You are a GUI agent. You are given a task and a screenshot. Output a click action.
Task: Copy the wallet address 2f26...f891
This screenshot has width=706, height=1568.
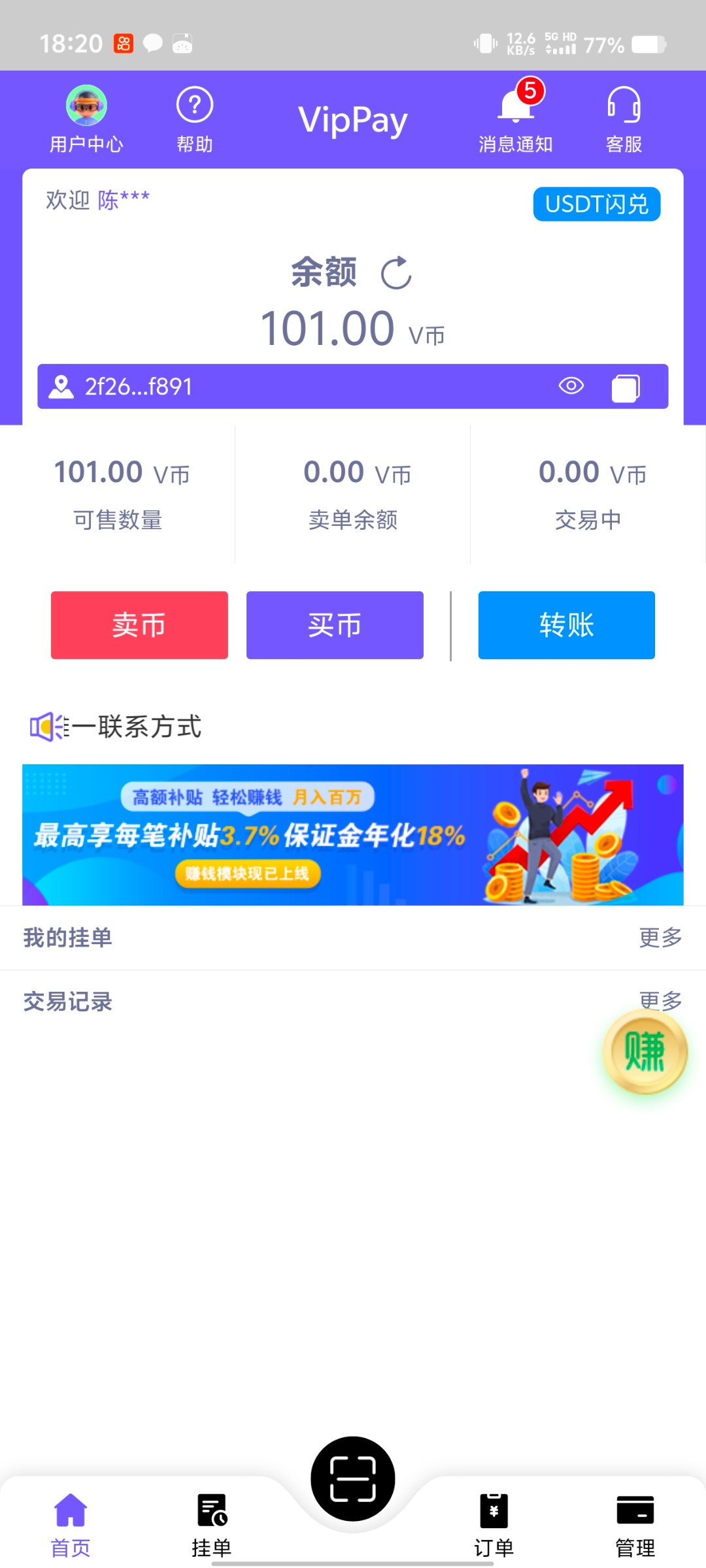(x=626, y=387)
